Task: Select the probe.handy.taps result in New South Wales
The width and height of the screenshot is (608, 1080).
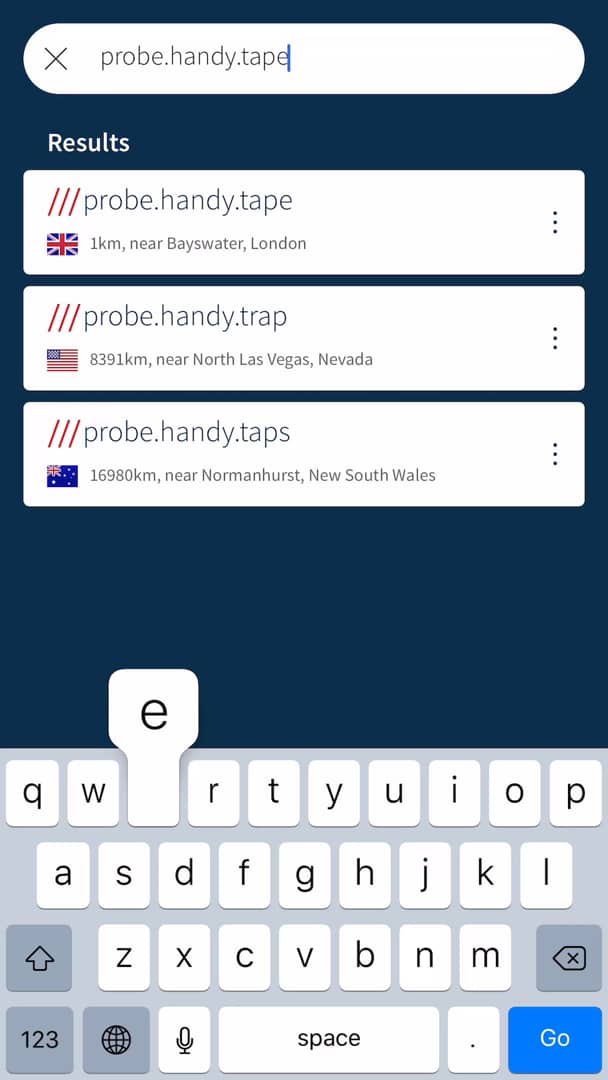Action: [304, 454]
